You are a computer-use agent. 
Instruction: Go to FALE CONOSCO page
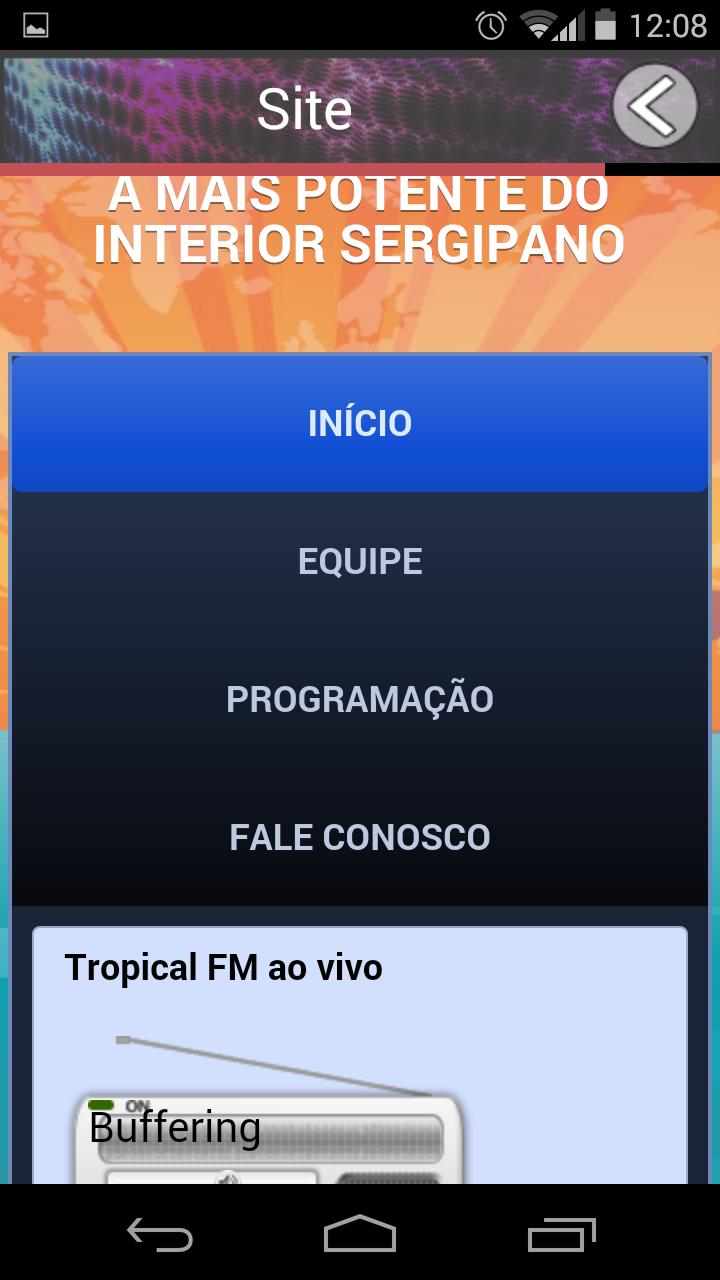360,836
